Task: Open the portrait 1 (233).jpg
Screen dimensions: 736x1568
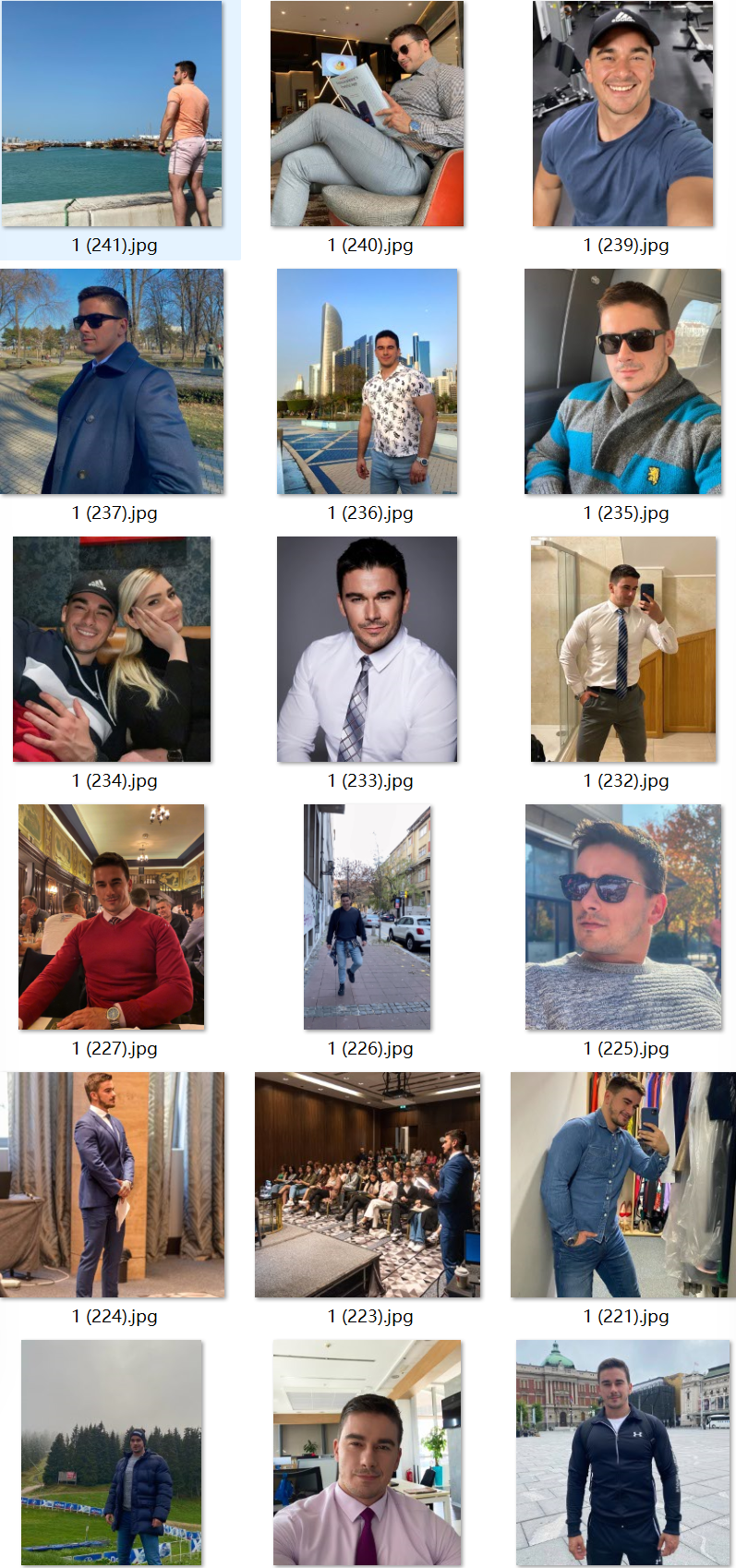Action: 368,649
